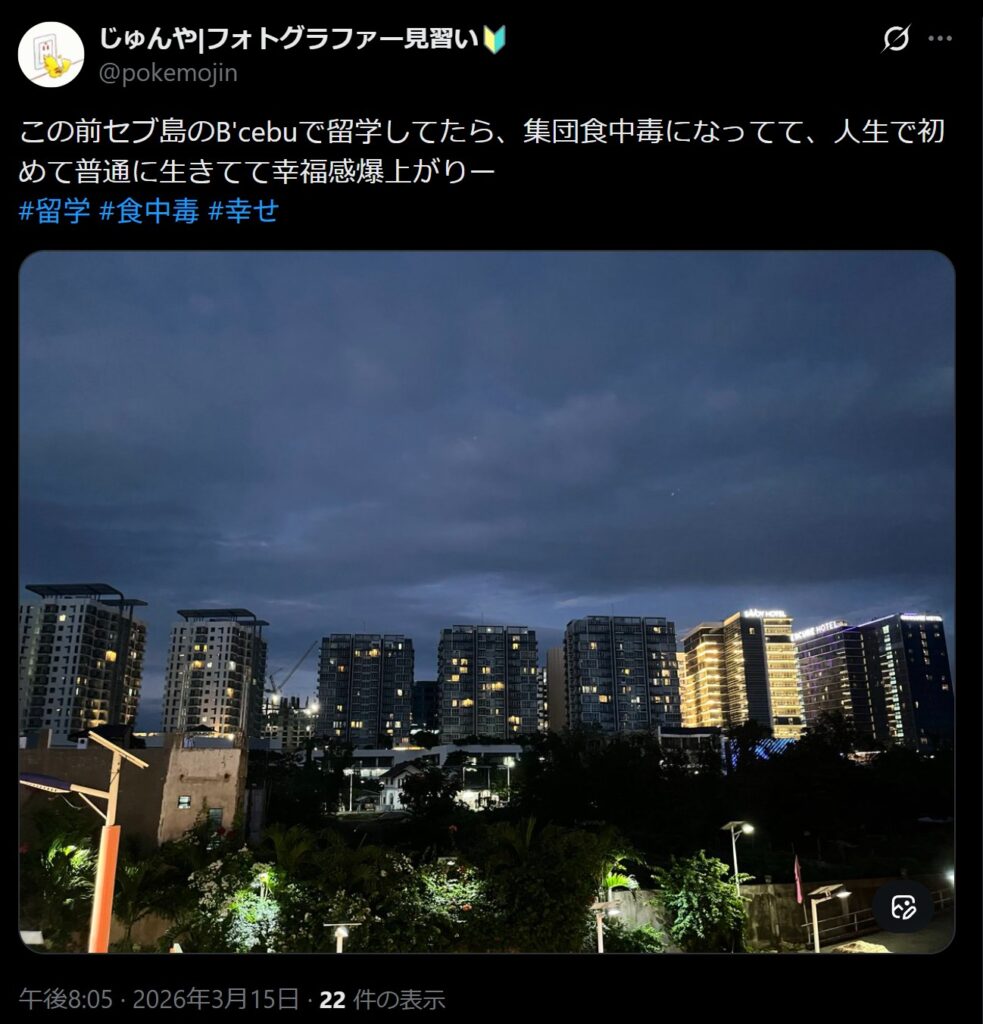Viewport: 983px width, 1024px height.
Task: Open the post's three-dot overflow menu
Action: click(940, 39)
